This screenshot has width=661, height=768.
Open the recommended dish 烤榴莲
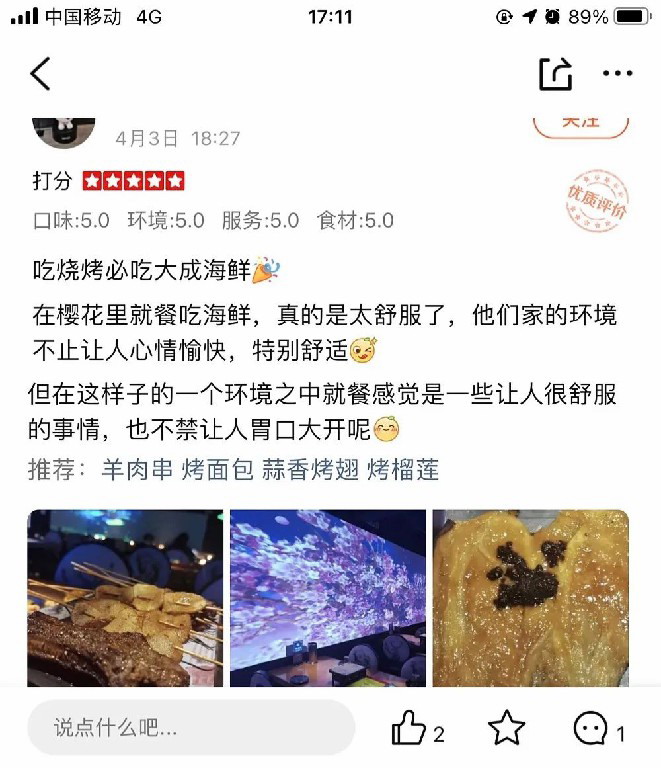pyautogui.click(x=403, y=469)
